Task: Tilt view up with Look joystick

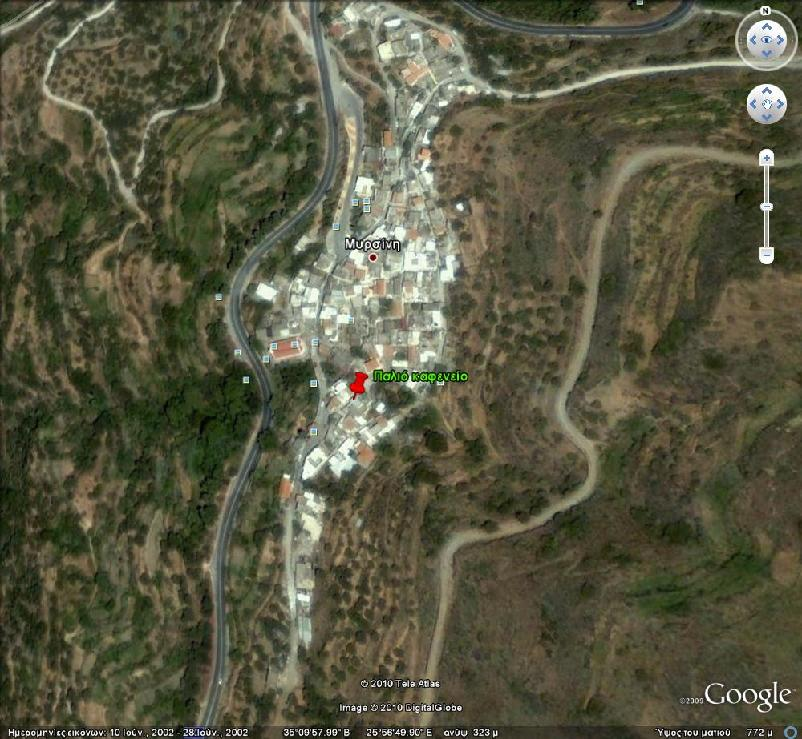Action: pos(766,26)
